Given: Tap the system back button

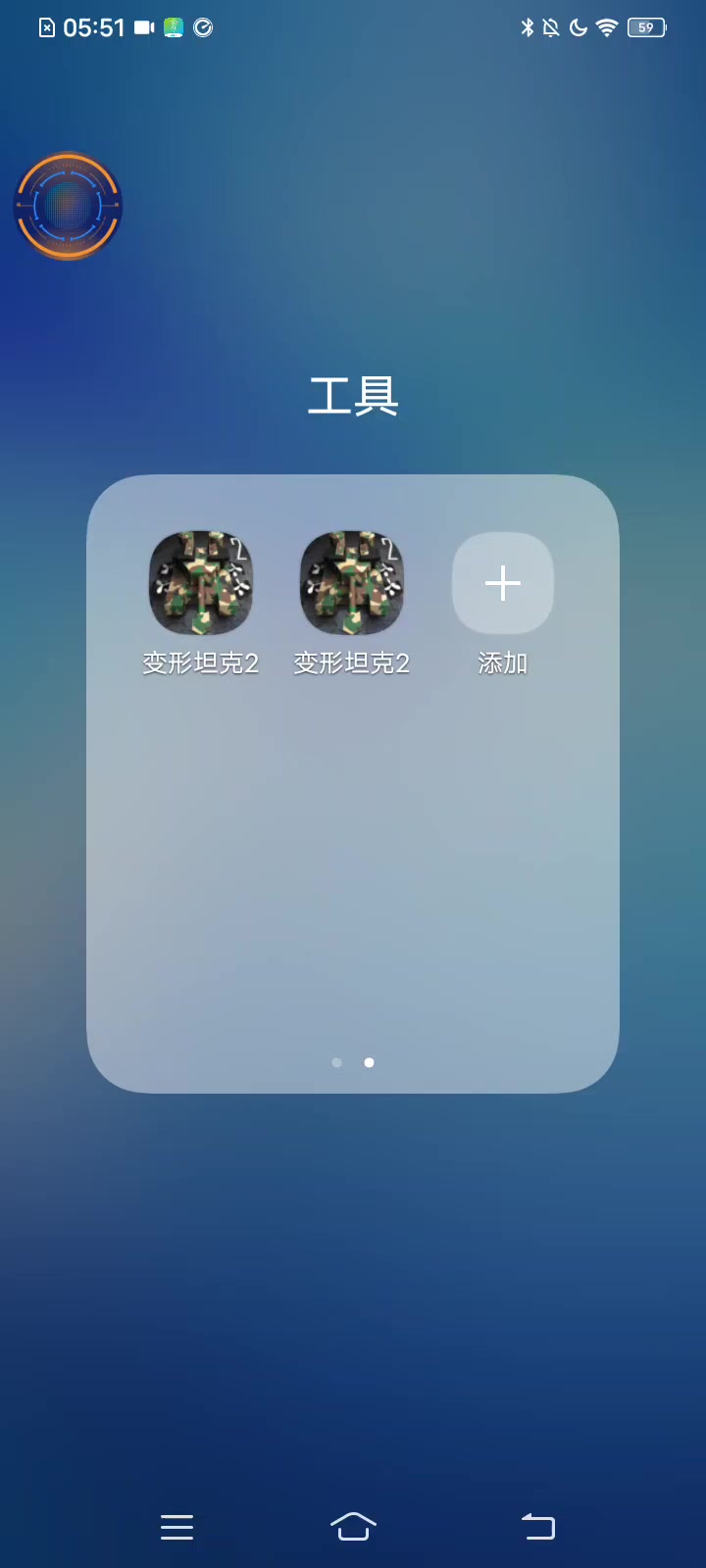Looking at the screenshot, I should 537,1527.
